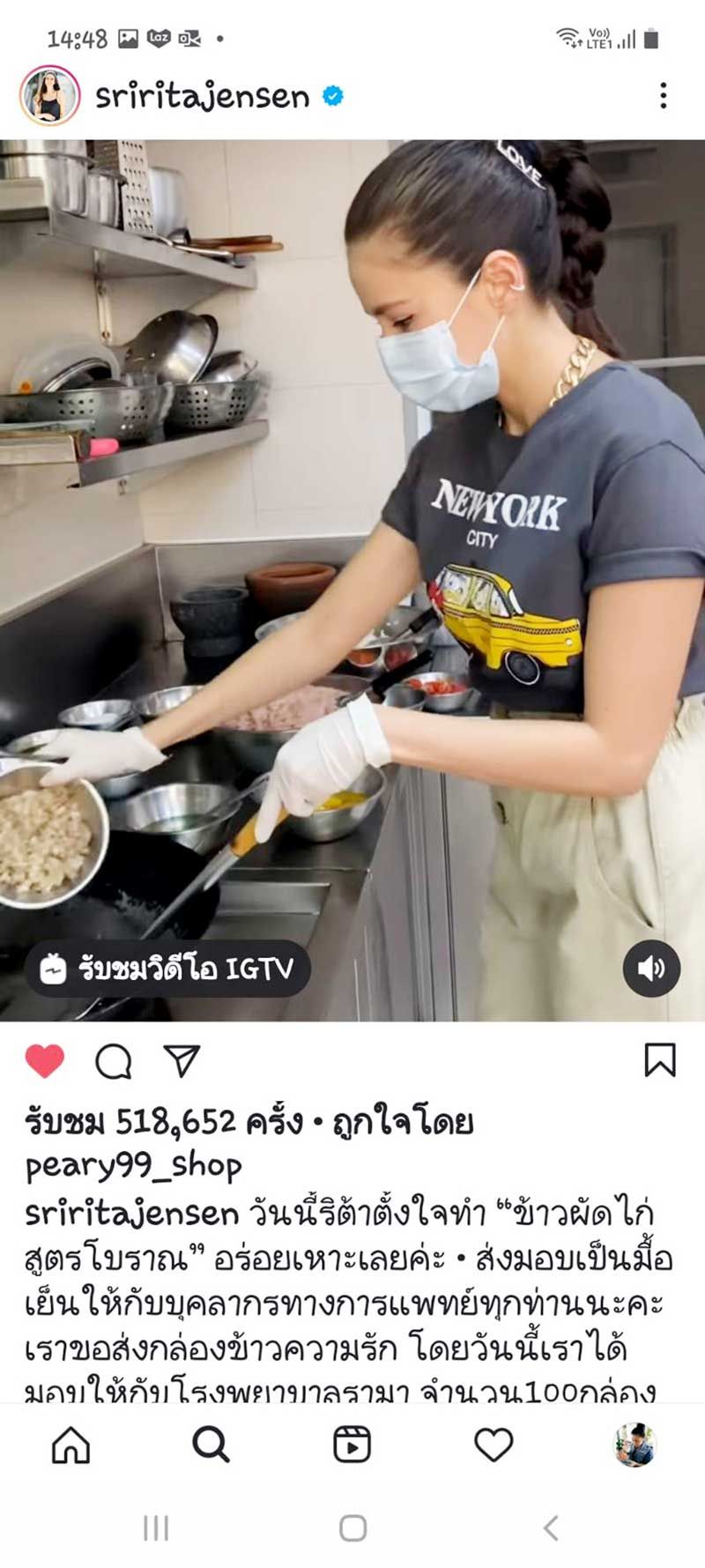Viewport: 705px width, 1568px height.
Task: Open the comments bubble icon
Action: coord(114,1060)
